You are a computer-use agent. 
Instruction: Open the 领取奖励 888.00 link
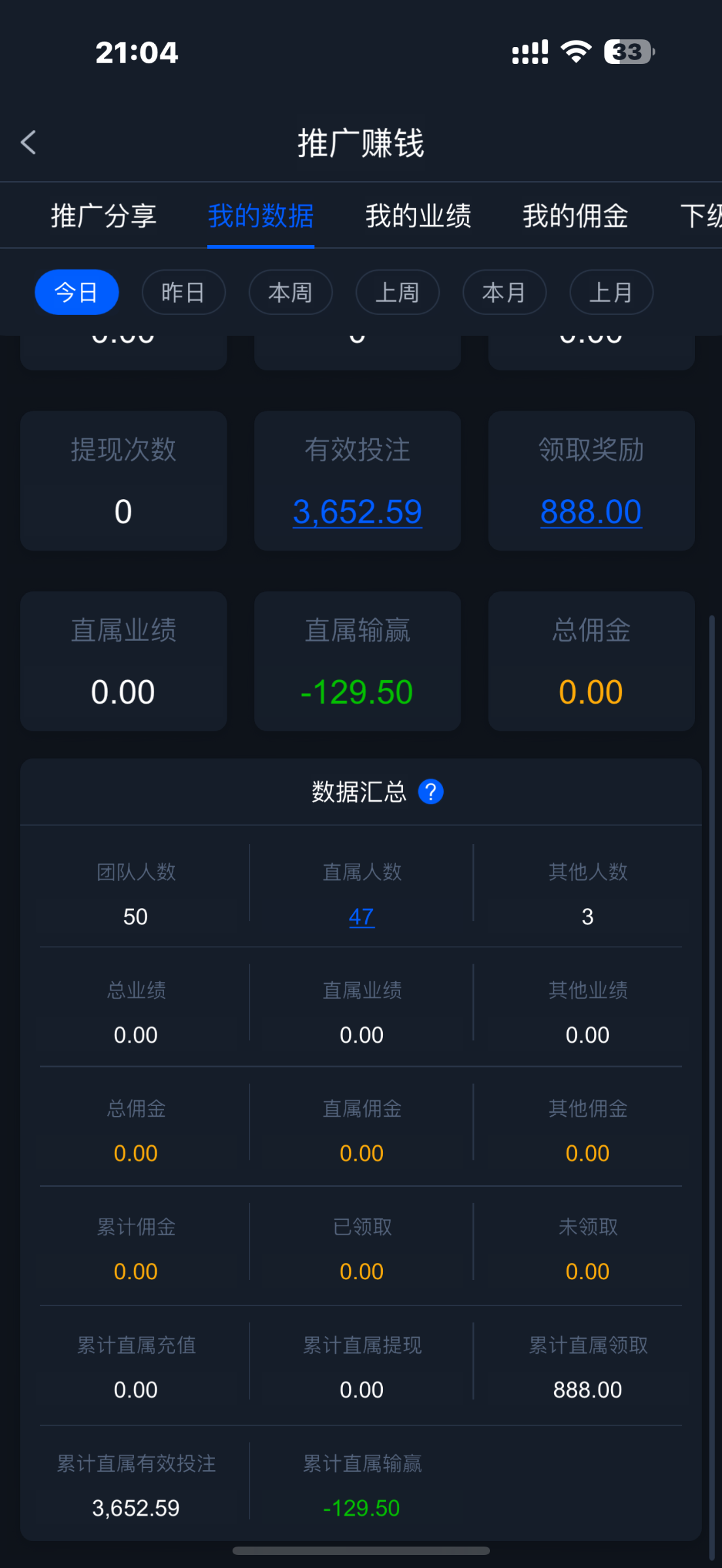coord(591,512)
